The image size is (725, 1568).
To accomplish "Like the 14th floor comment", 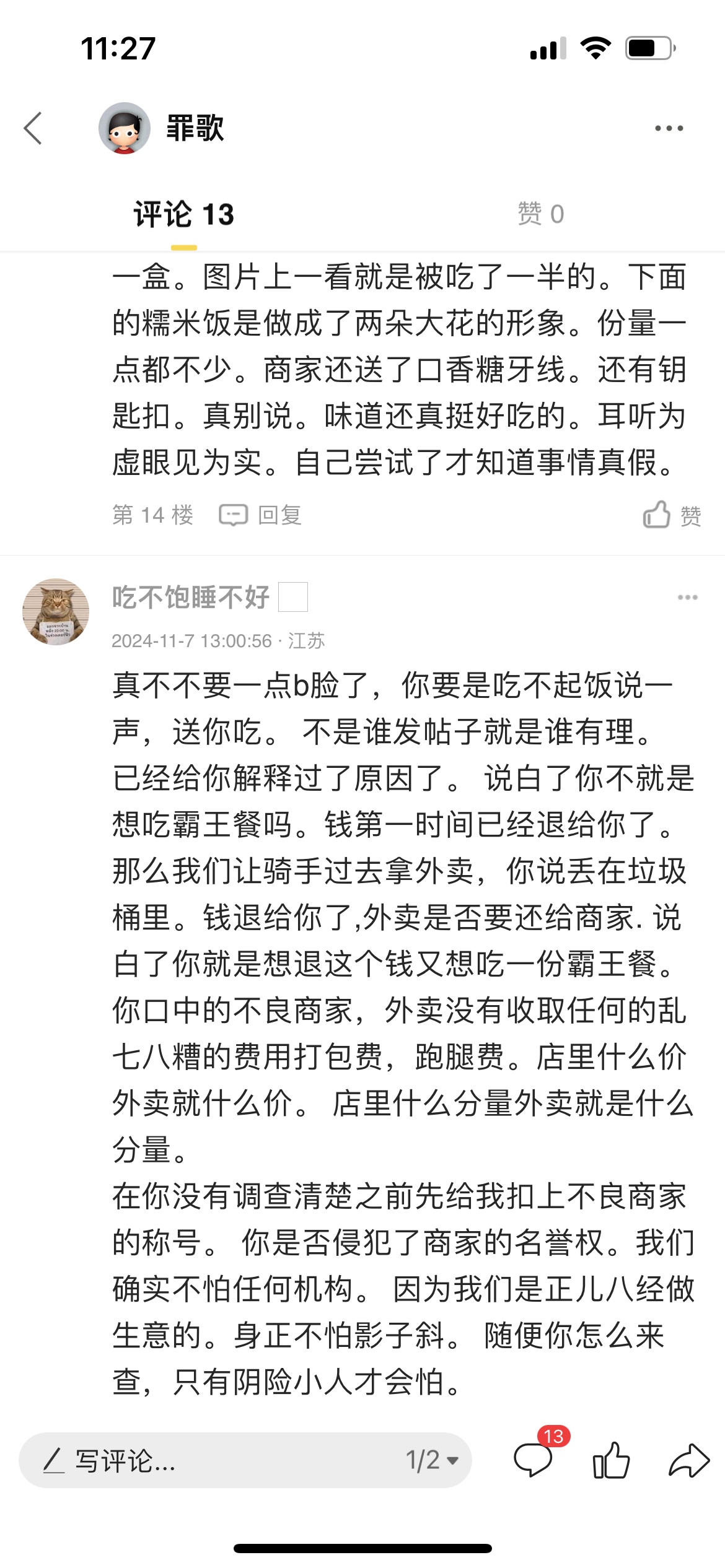I will pyautogui.click(x=671, y=515).
